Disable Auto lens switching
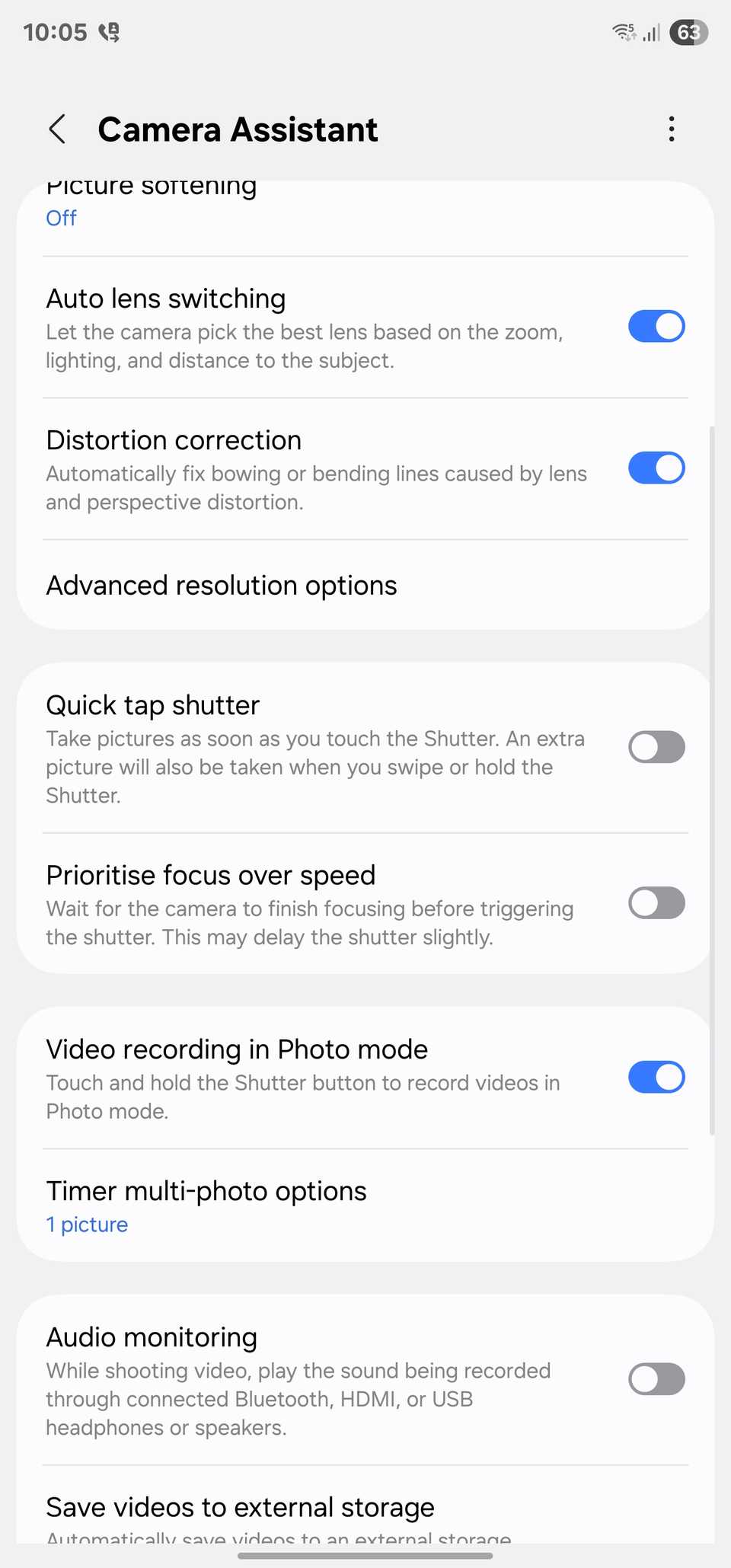Screen dimensions: 731x1568 click(x=656, y=326)
